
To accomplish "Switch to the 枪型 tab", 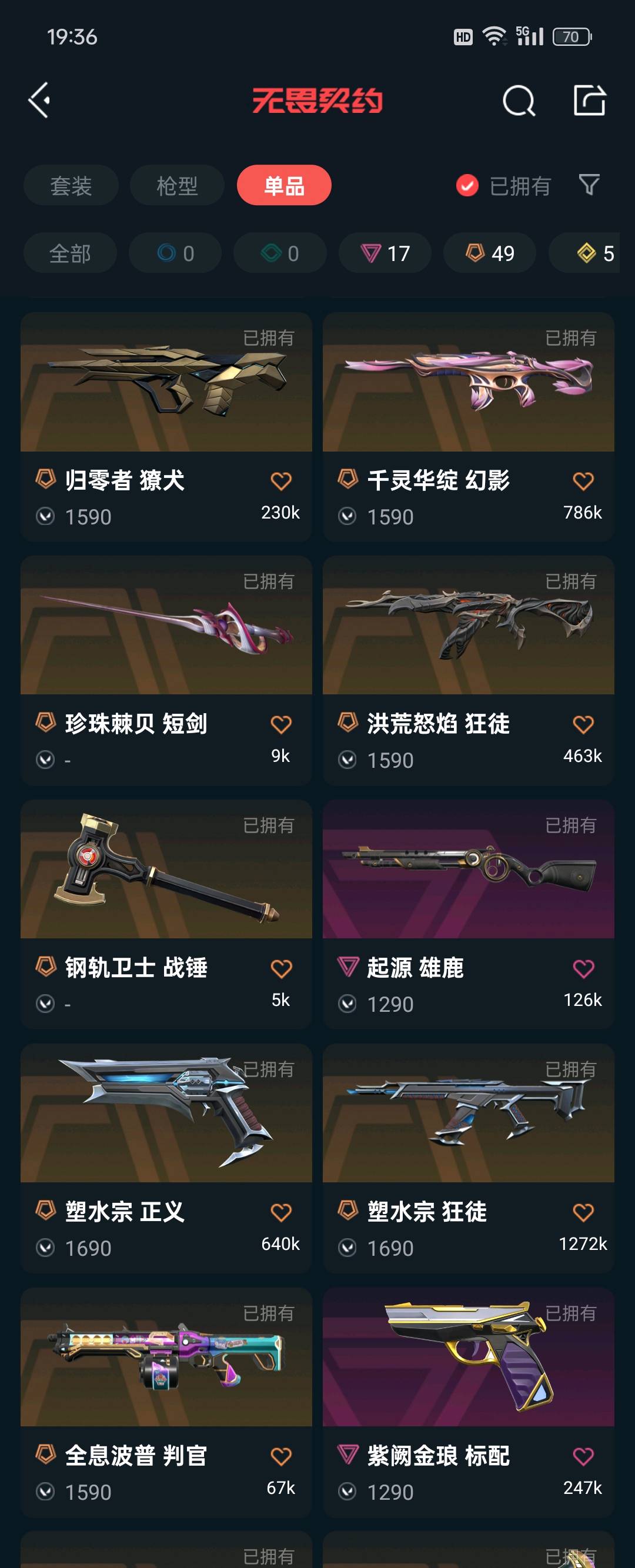I will pos(177,186).
